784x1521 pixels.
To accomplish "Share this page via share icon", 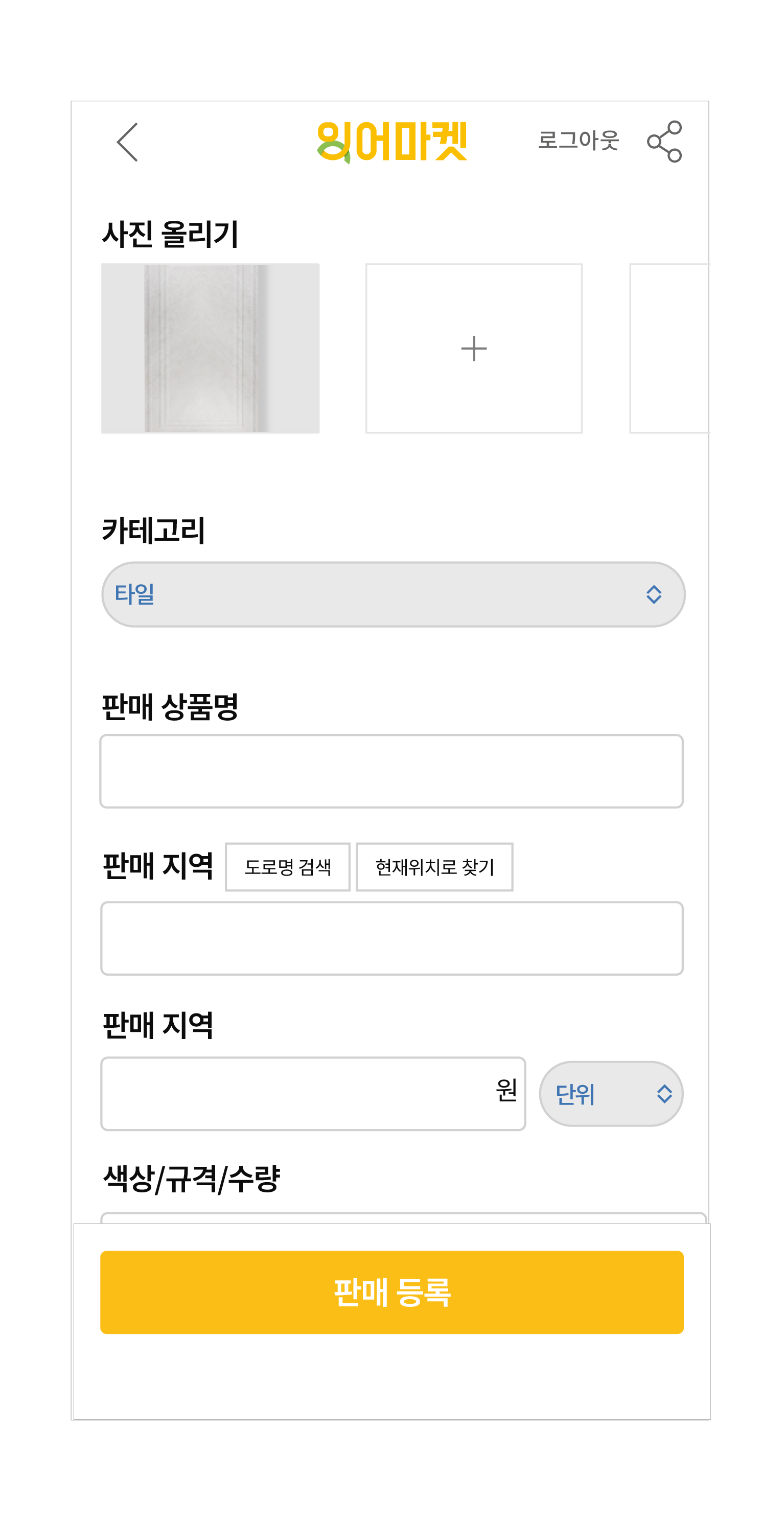I will (664, 142).
